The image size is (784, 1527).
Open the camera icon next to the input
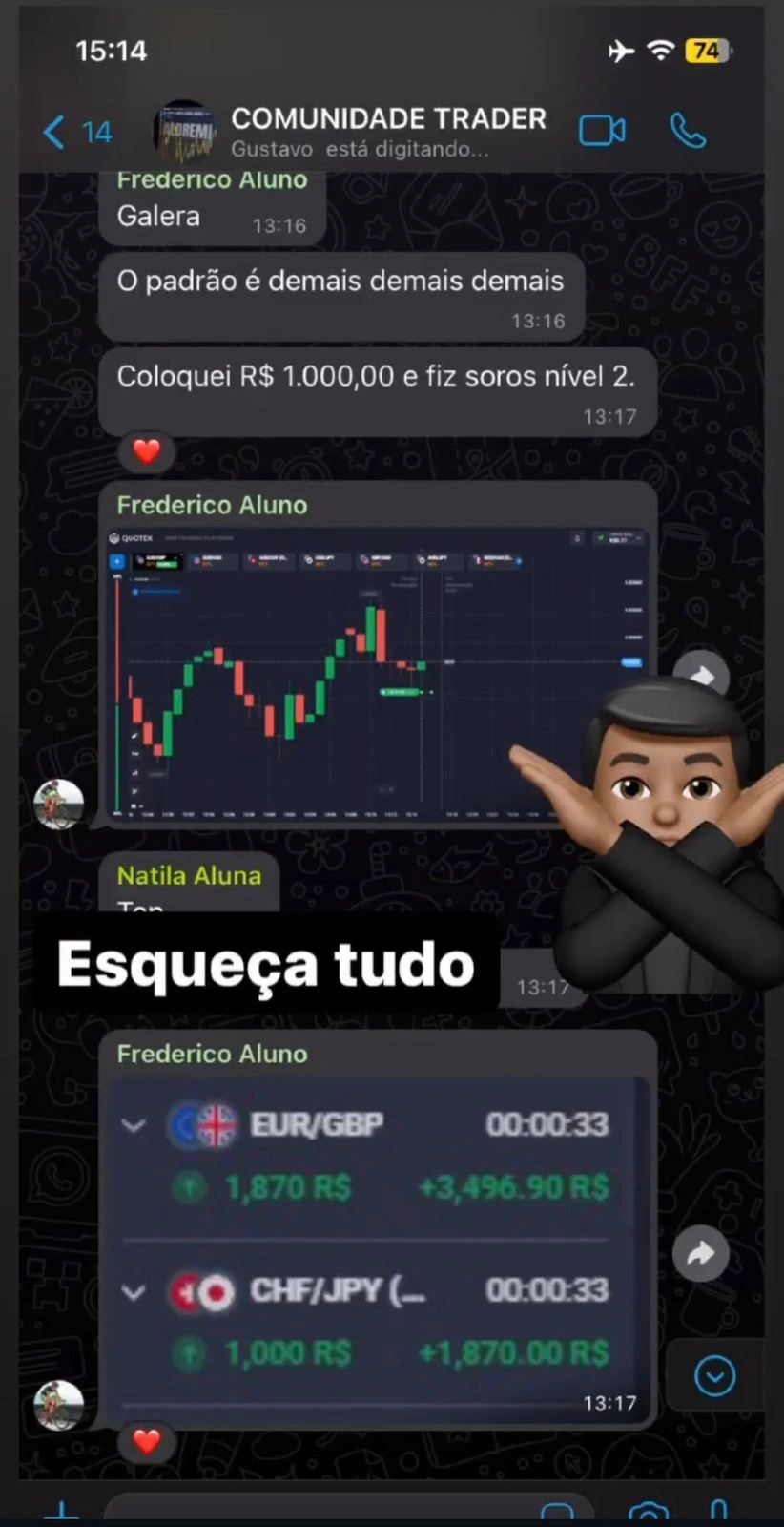(x=648, y=1511)
